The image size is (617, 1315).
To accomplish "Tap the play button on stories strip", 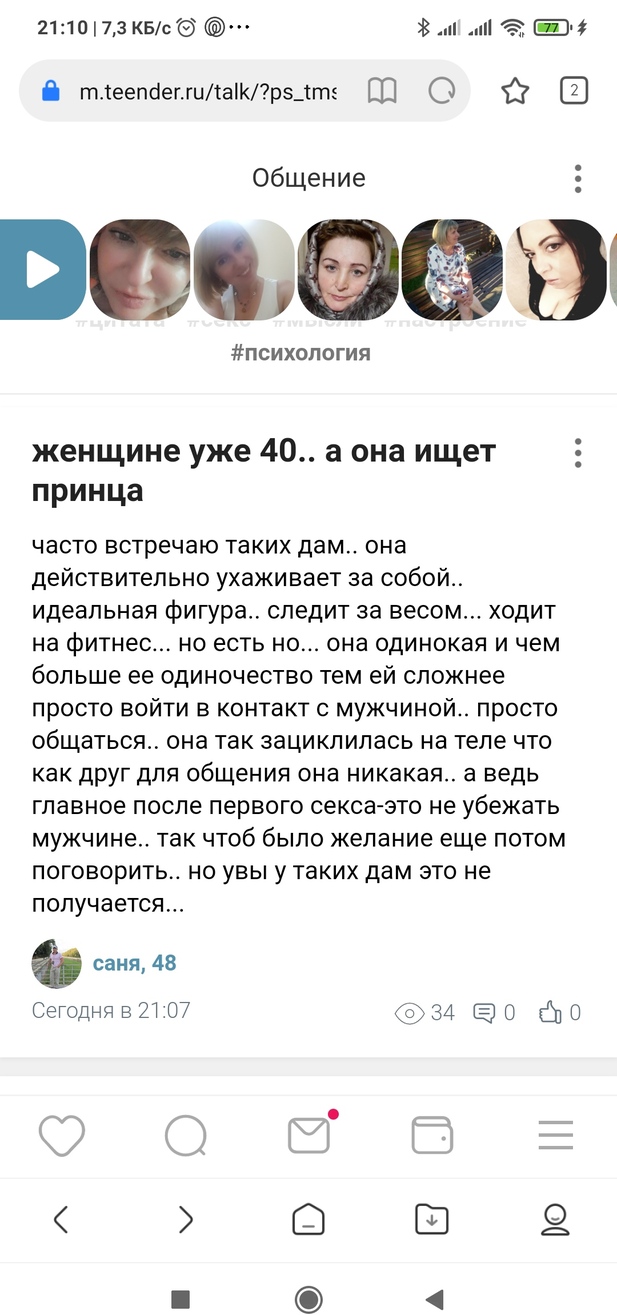I will pyautogui.click(x=42, y=269).
